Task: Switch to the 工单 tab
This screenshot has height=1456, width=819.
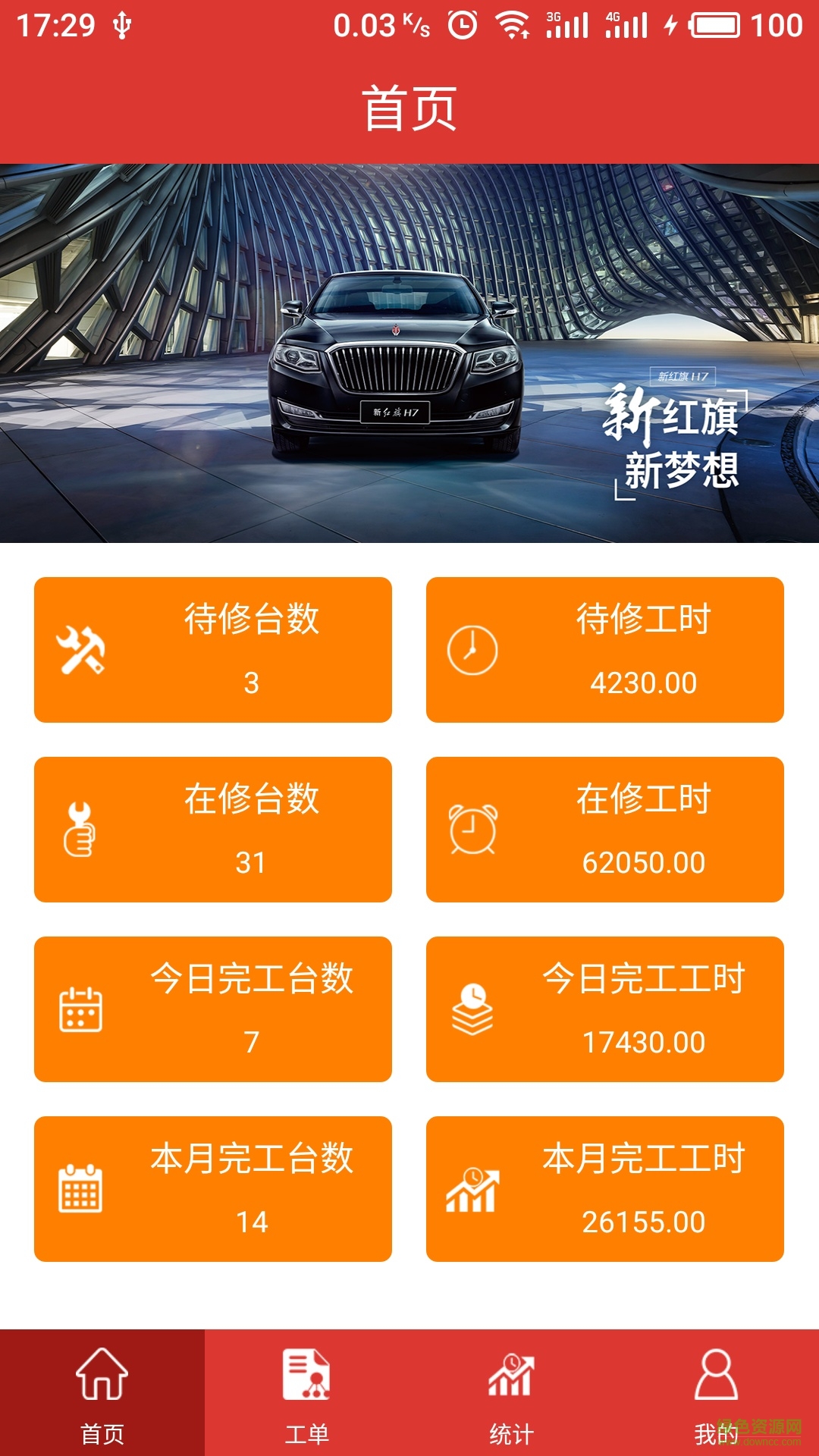Action: [307, 1394]
